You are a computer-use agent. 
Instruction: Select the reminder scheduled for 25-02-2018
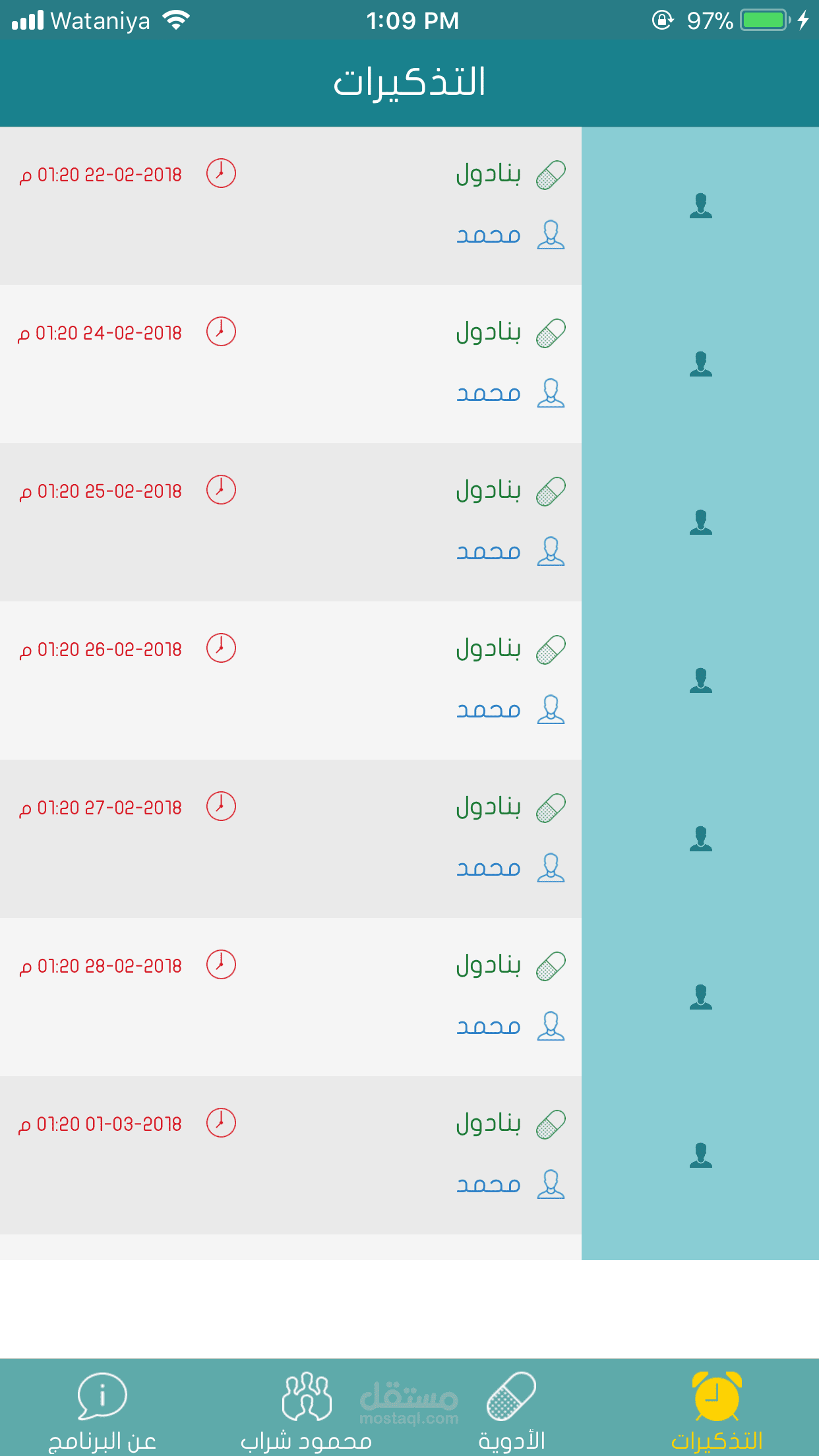pos(290,522)
